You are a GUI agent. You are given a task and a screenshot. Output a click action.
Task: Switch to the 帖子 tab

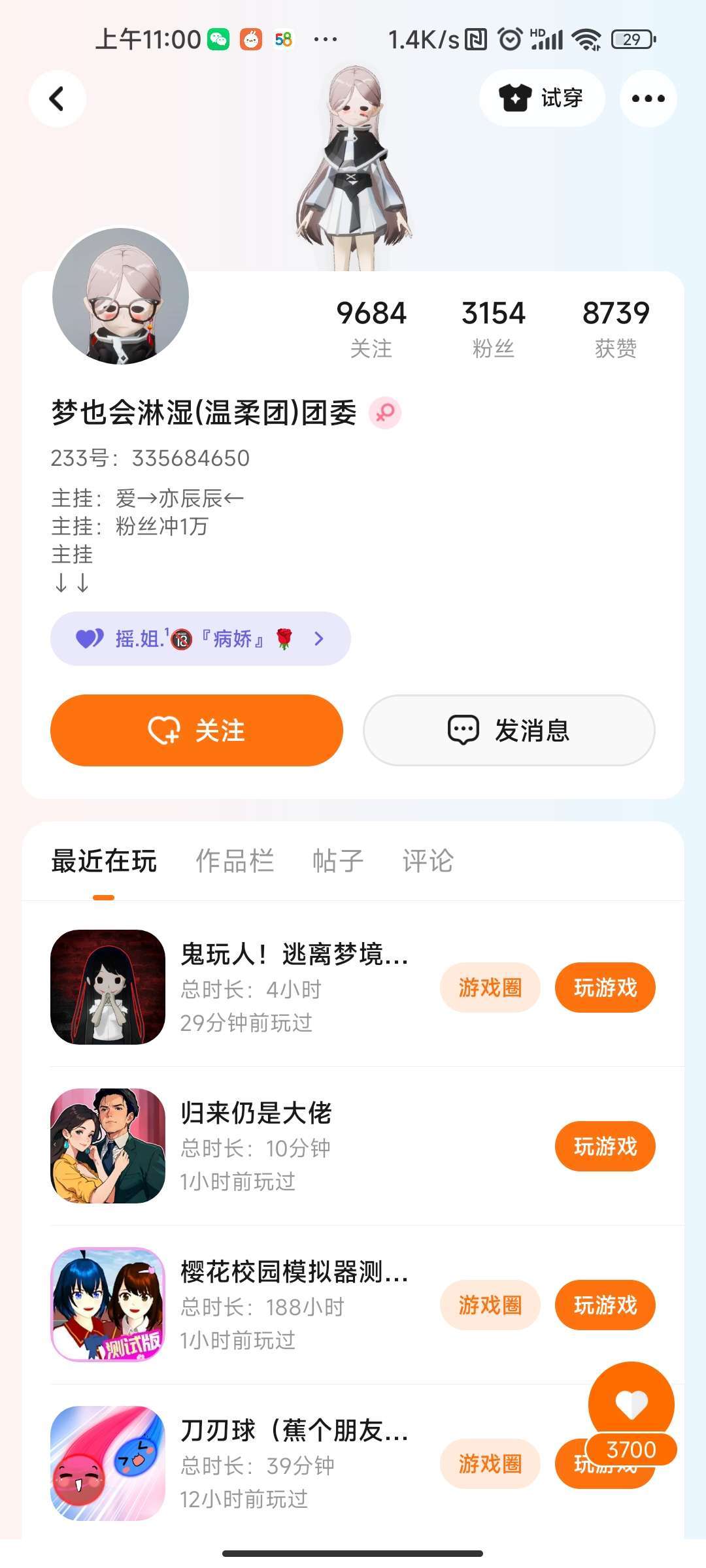click(337, 860)
